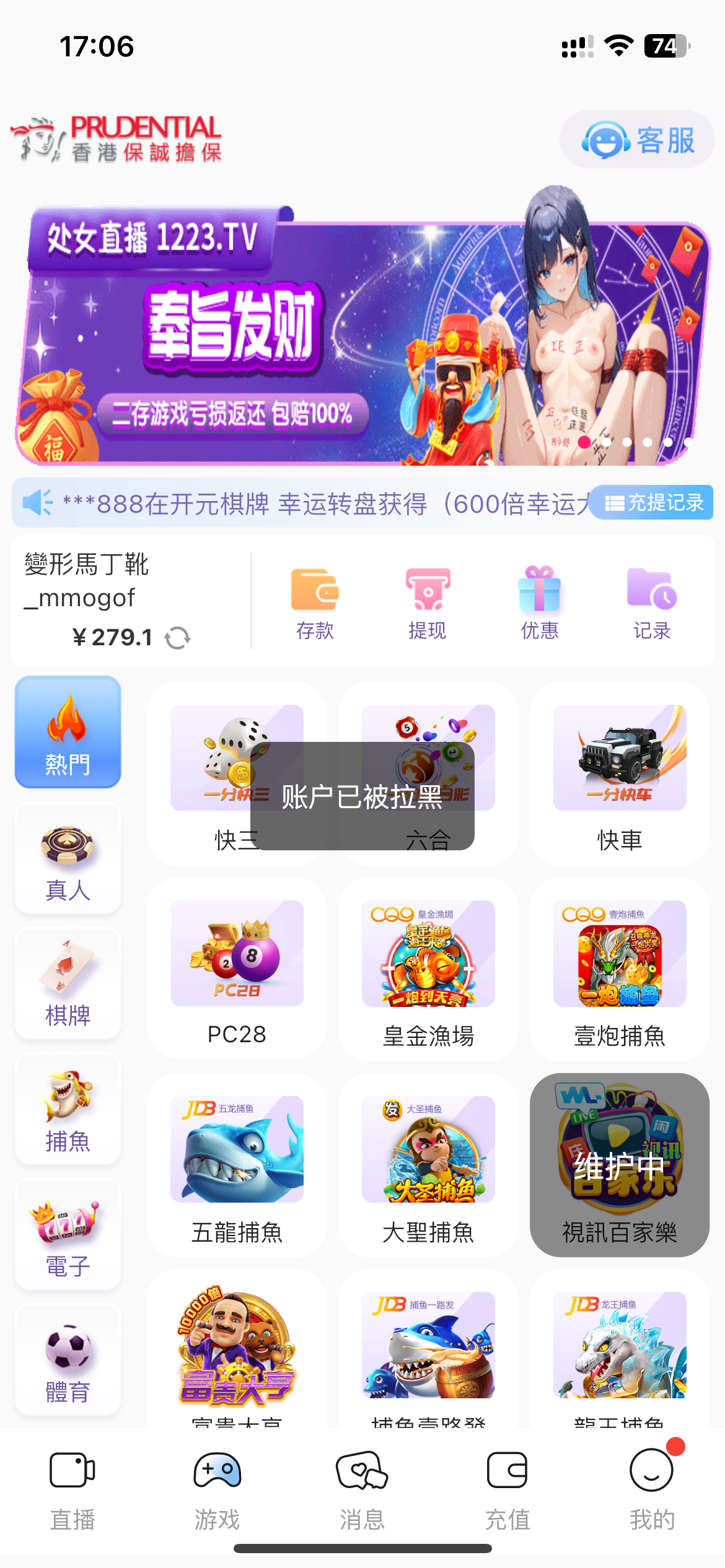
Task: Launch 五龍捕魚 game
Action: pyautogui.click(x=237, y=1165)
